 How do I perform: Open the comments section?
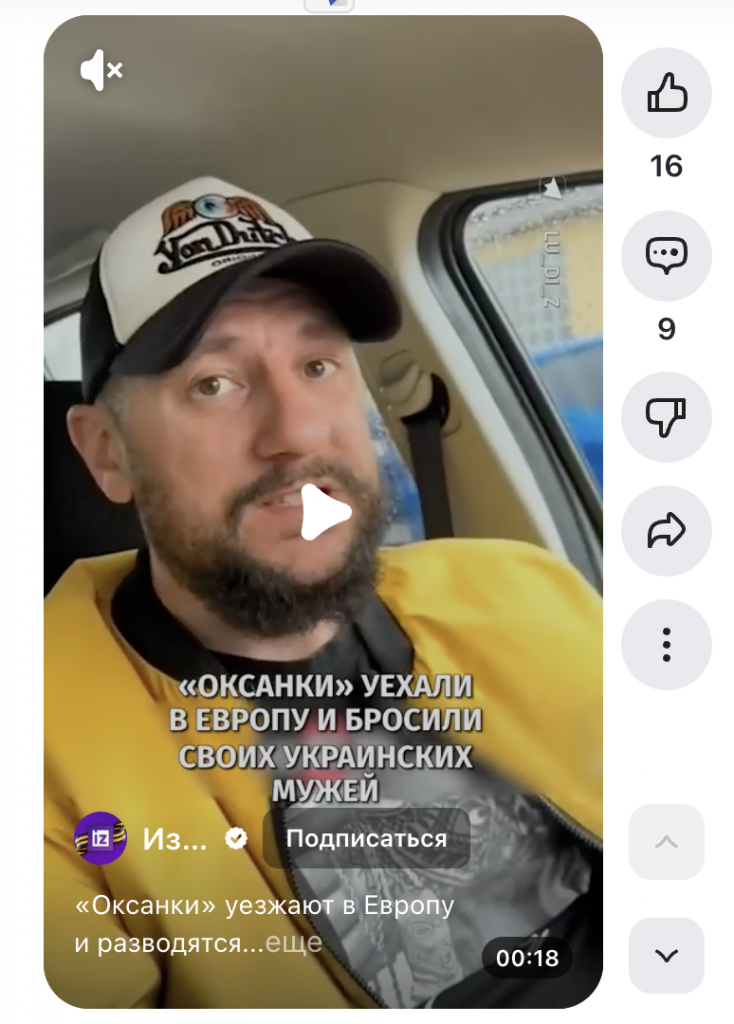666,256
